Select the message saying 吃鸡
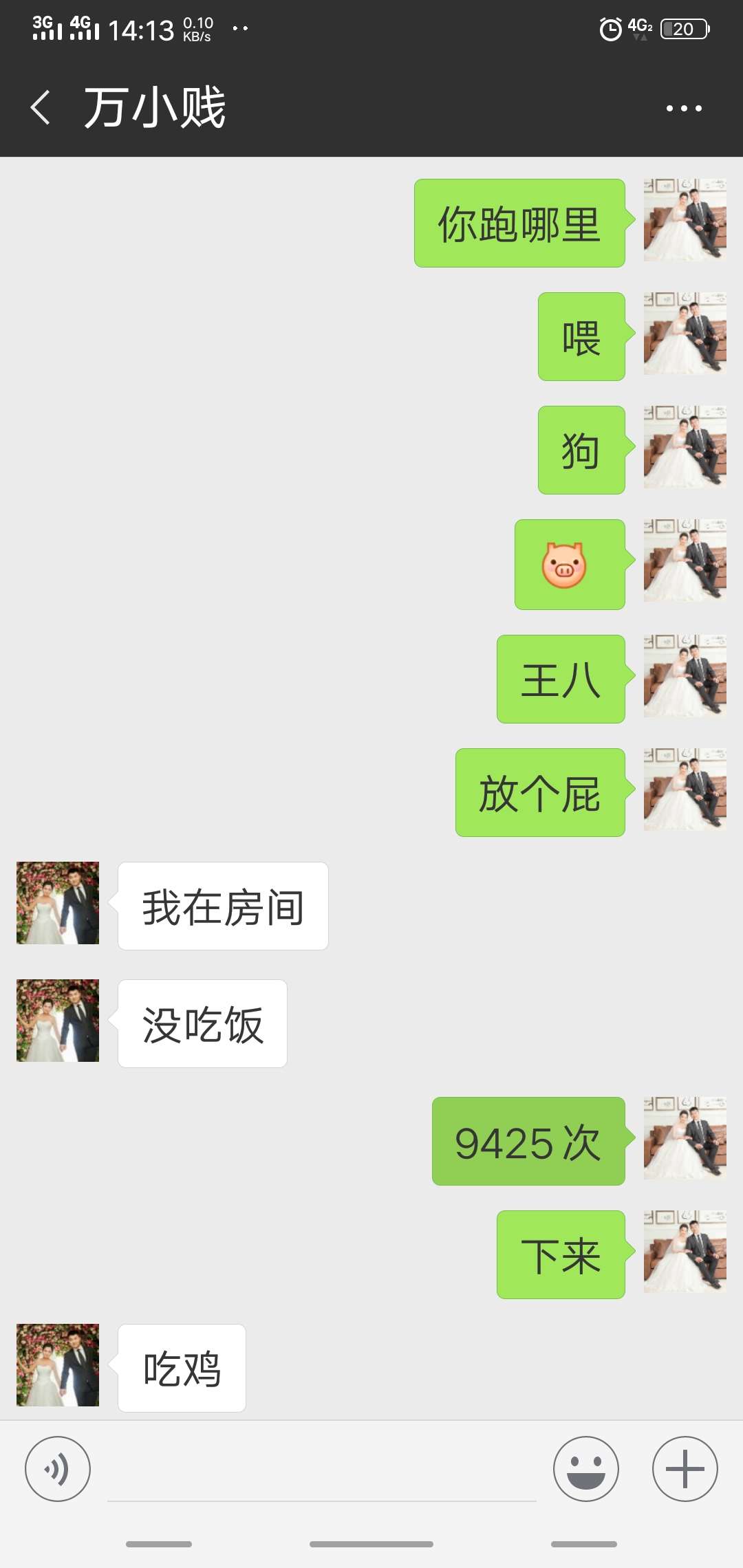The height and width of the screenshot is (1568, 743). (x=181, y=1368)
